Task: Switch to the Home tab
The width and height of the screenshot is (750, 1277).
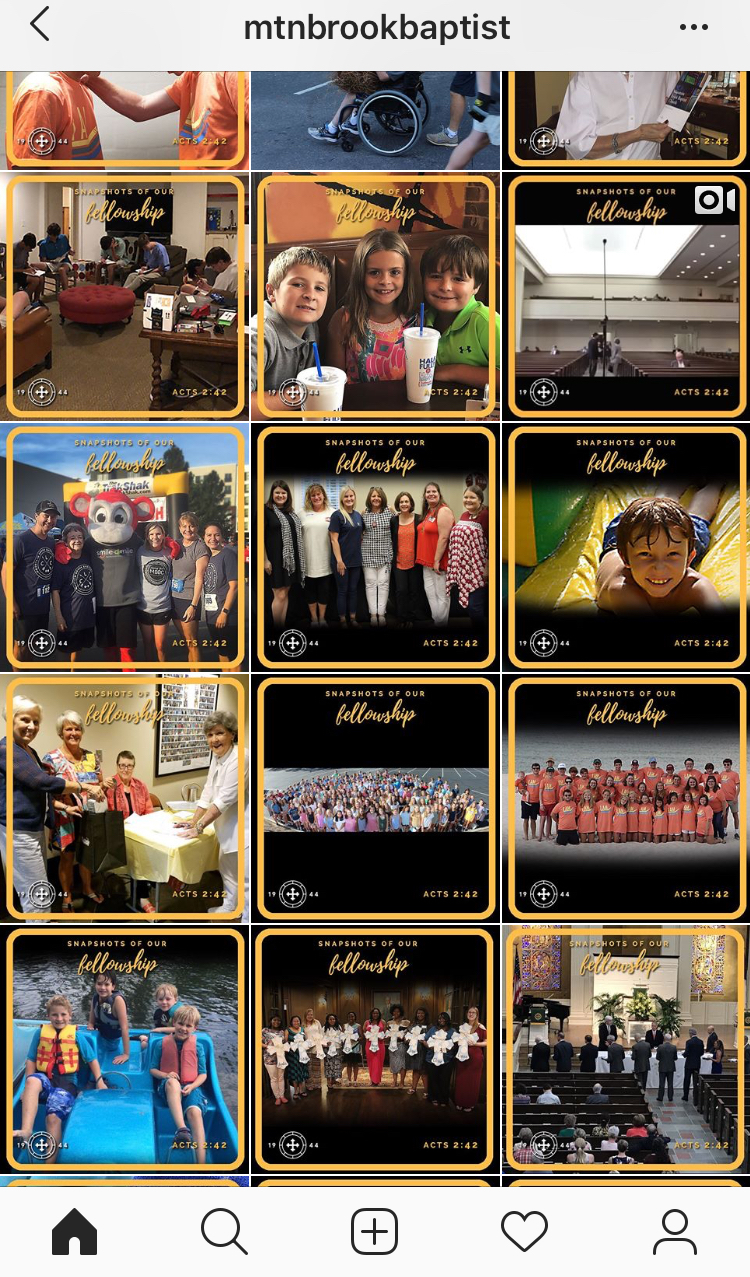Action: pos(75,1231)
